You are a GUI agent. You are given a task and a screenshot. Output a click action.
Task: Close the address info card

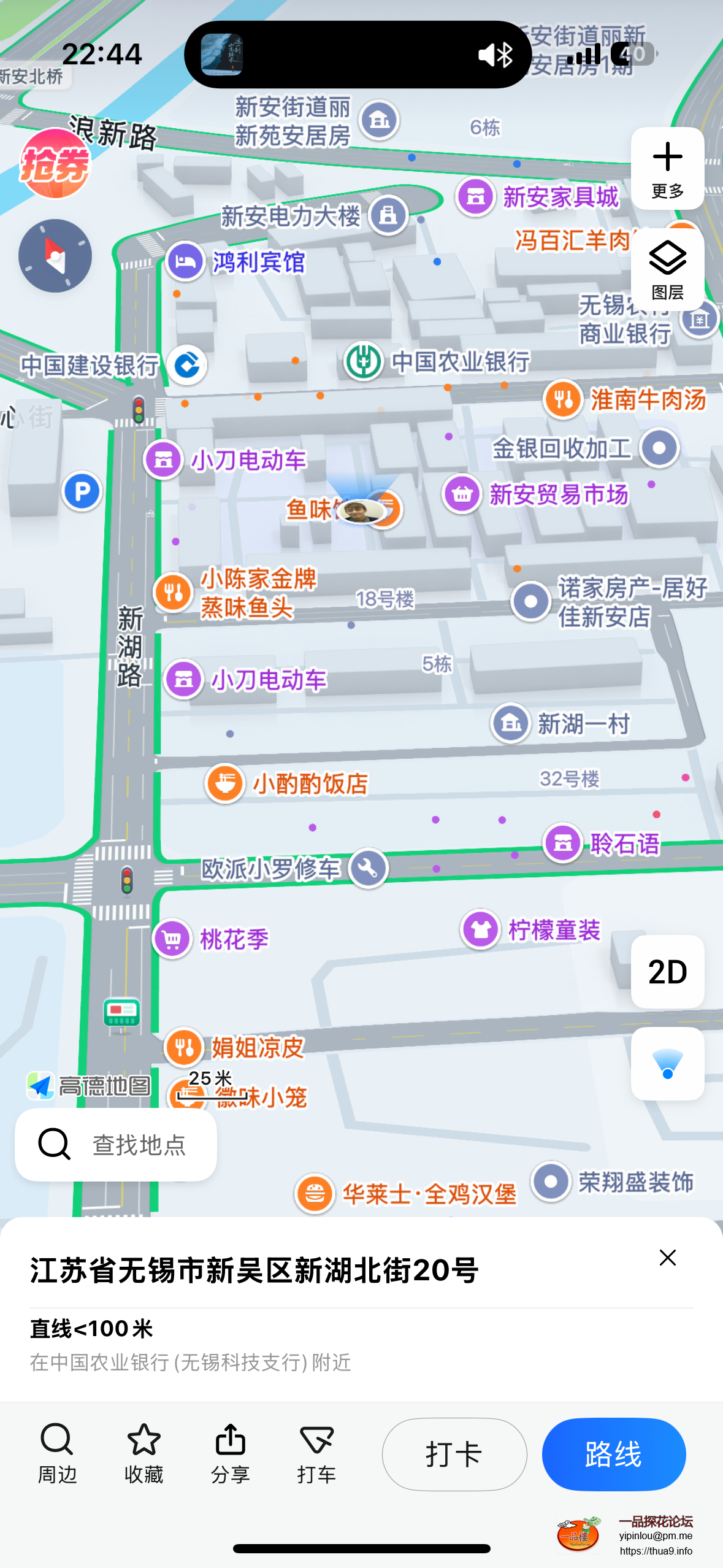[x=667, y=1257]
